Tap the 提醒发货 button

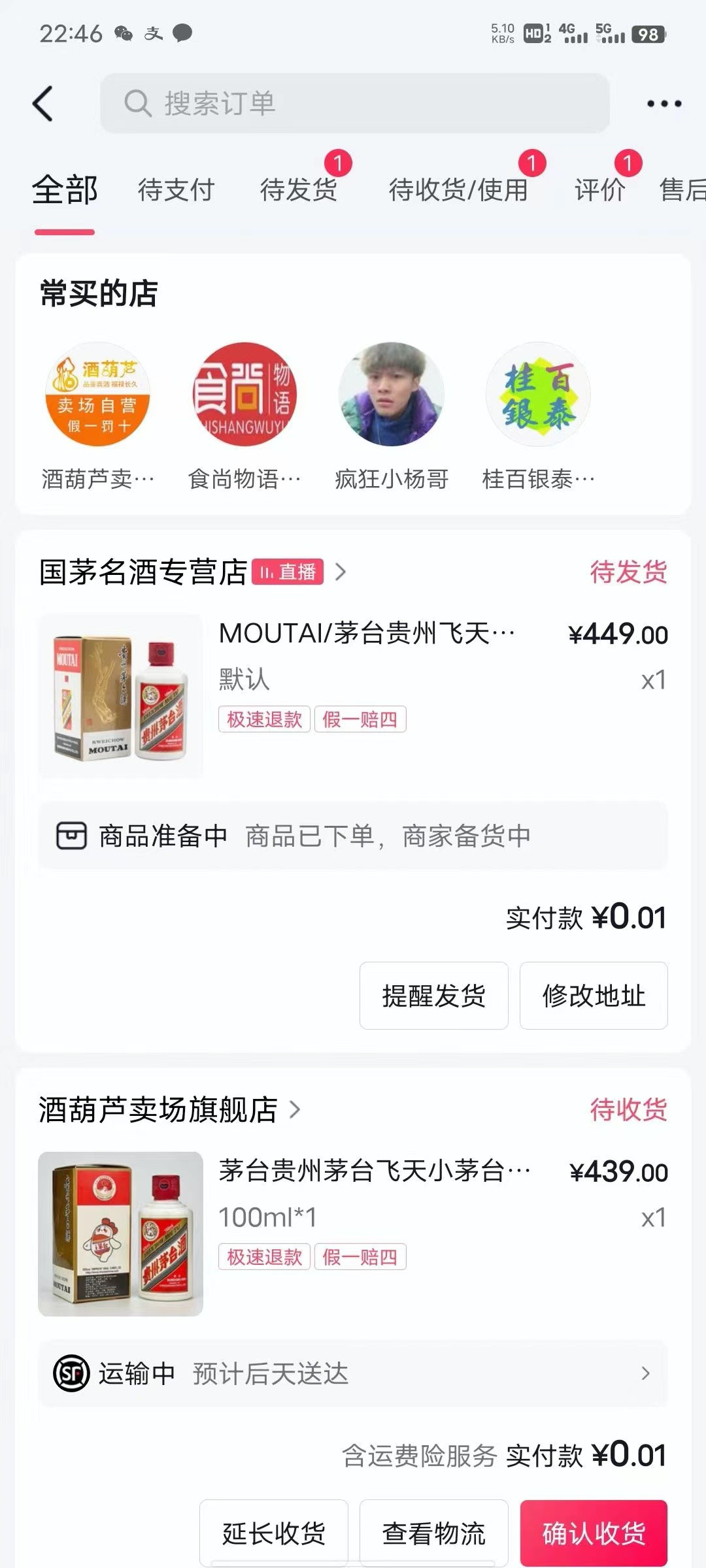(433, 996)
